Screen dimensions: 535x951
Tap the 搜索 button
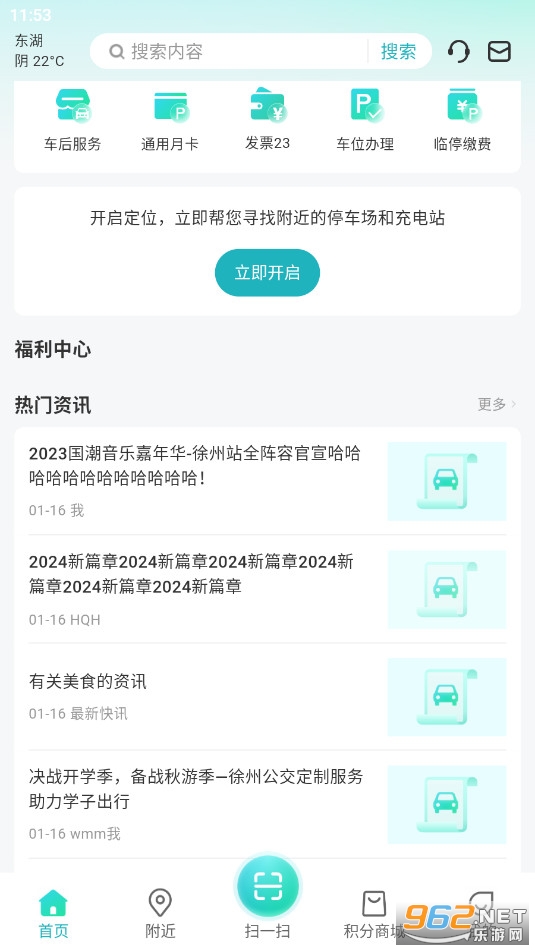tap(398, 52)
